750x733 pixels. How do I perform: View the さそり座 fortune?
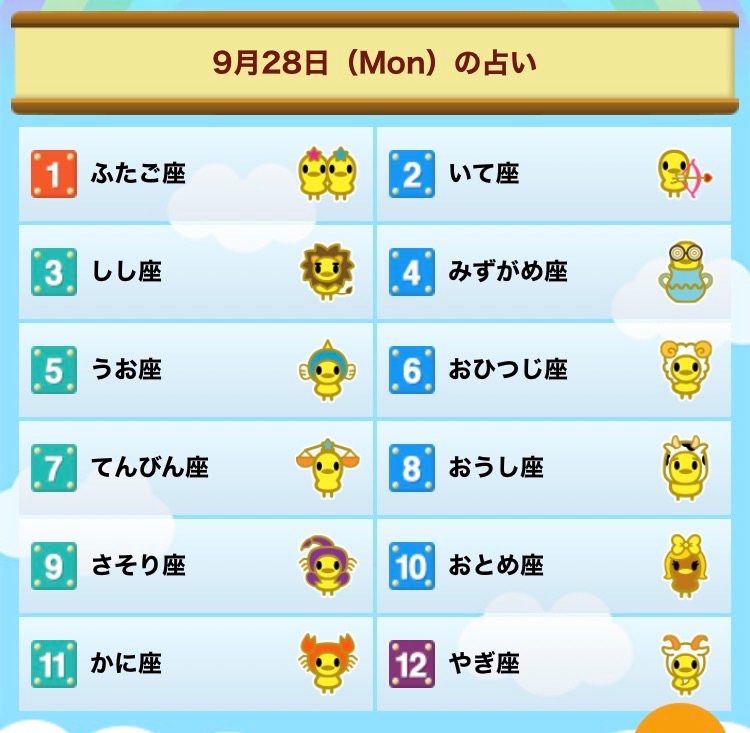click(196, 566)
